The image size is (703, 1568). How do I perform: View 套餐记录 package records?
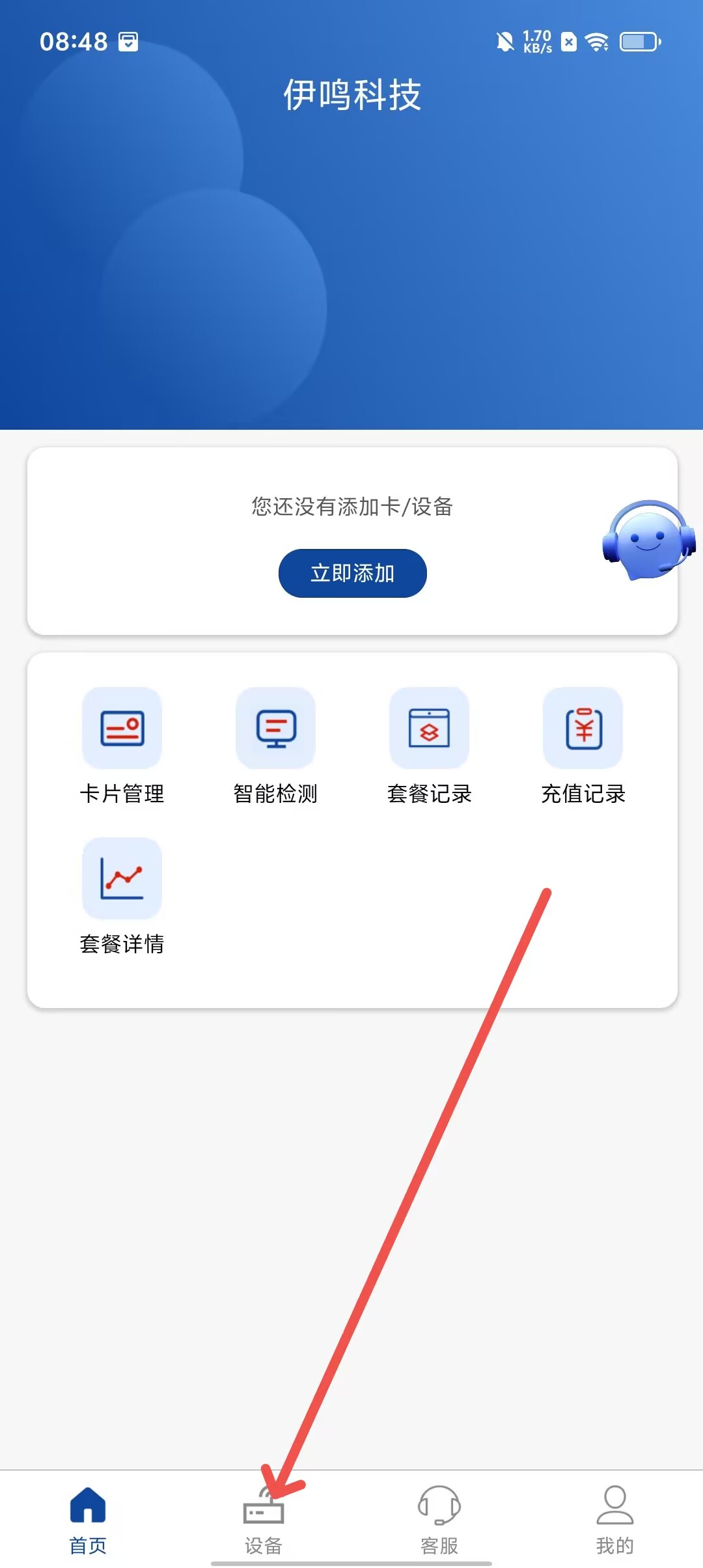click(429, 746)
